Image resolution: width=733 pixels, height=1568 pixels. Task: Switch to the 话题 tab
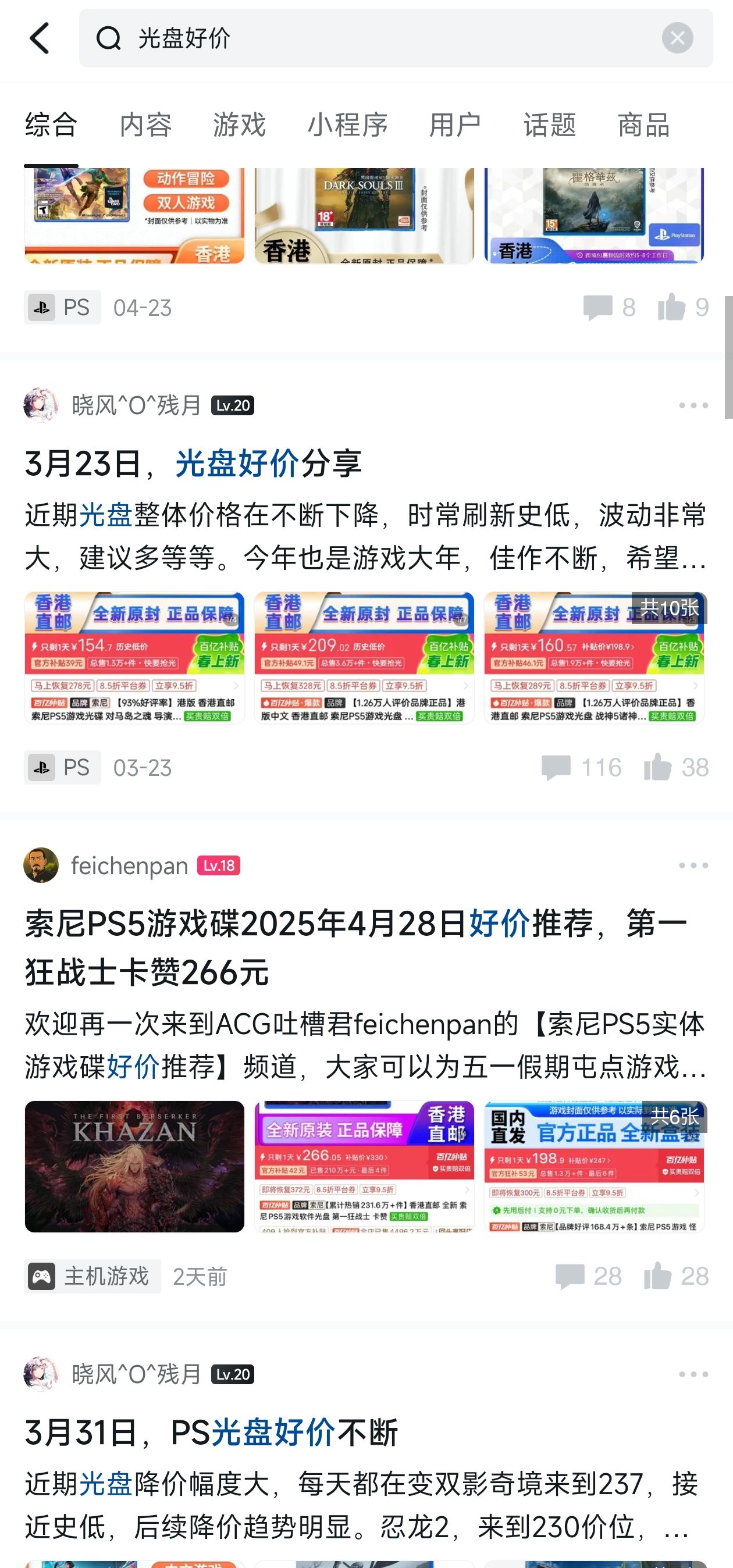[550, 126]
